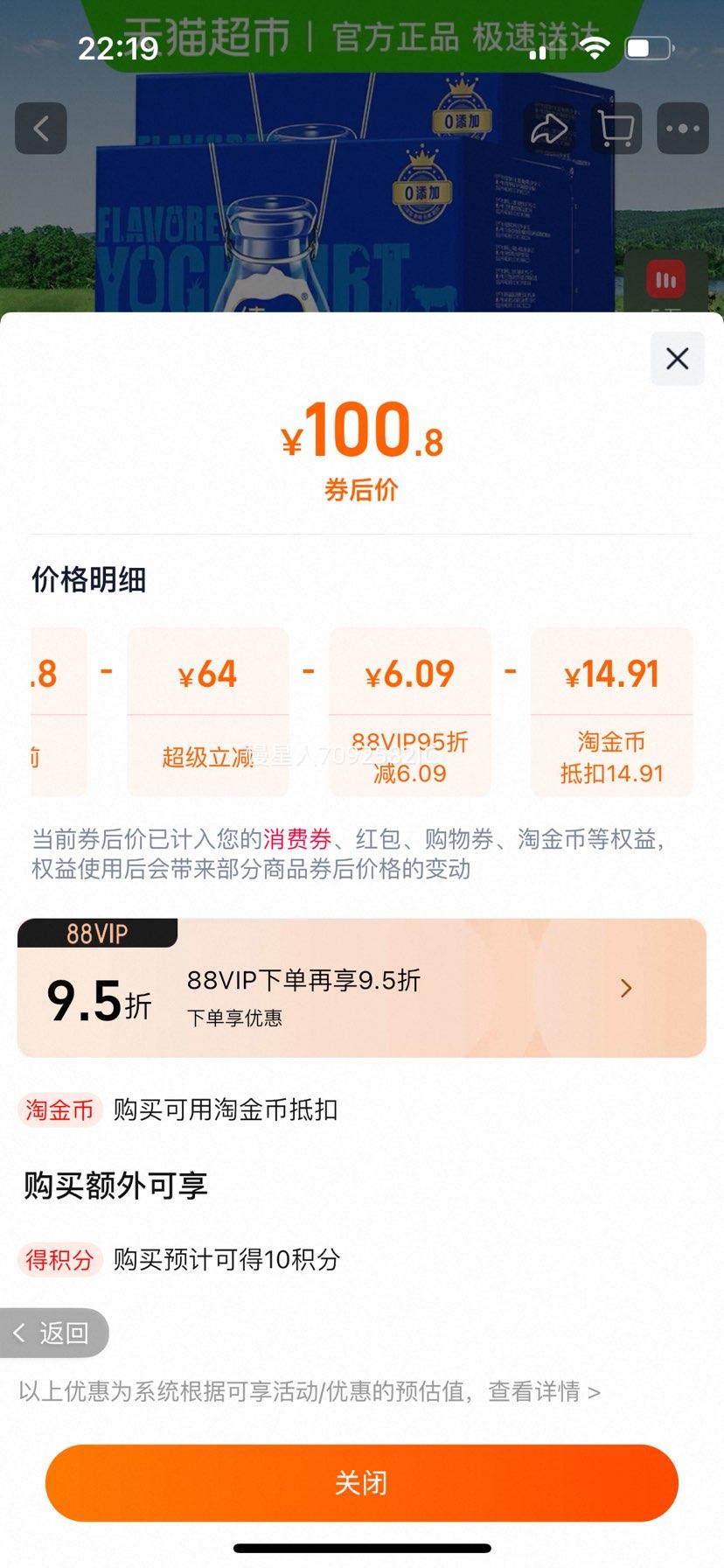
Task: Tap the 关闭 button at the bottom
Action: pos(362,1482)
